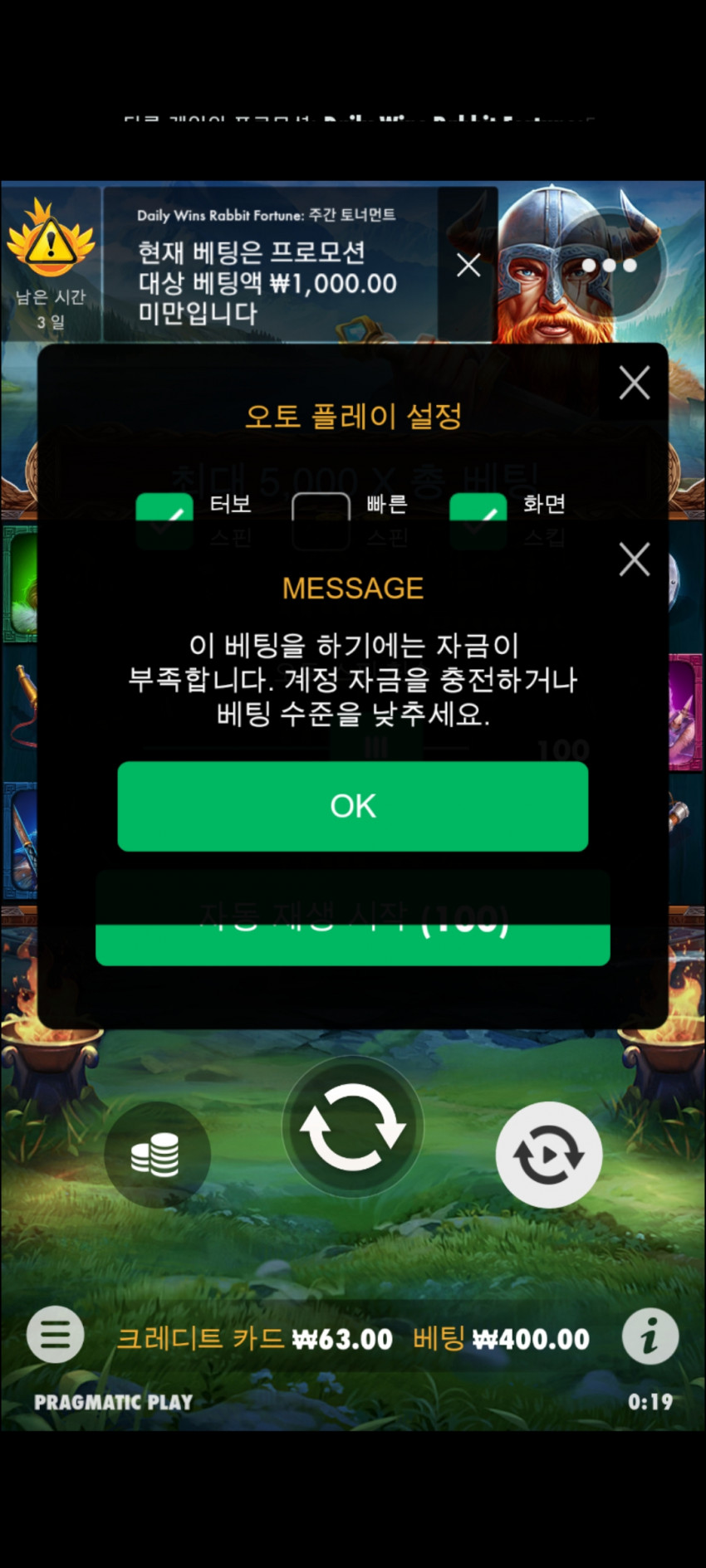The image size is (706, 1568).
Task: Enable the 빠른 스핀 checkbox
Action: [x=321, y=507]
